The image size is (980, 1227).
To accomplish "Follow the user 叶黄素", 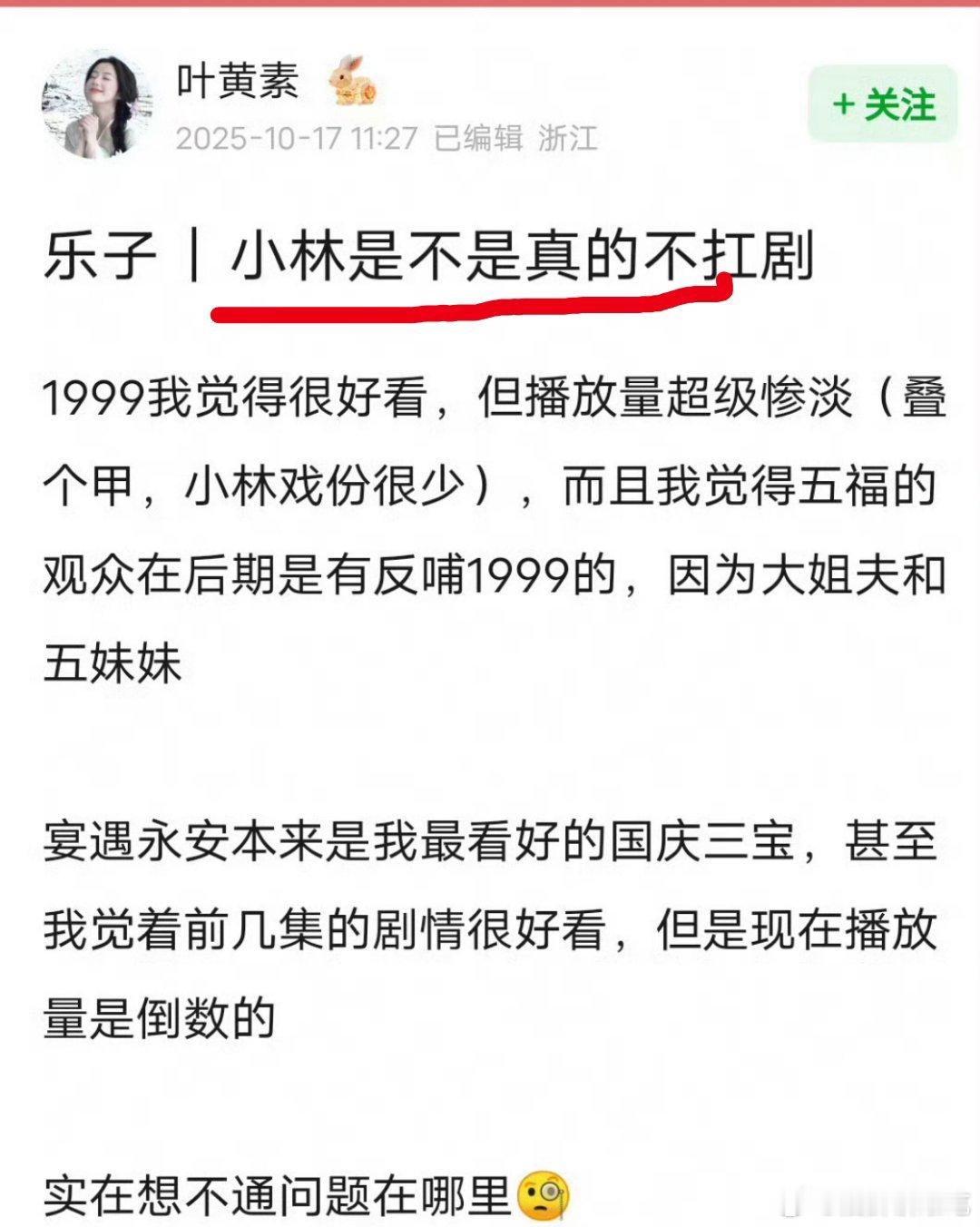I will pos(882,105).
